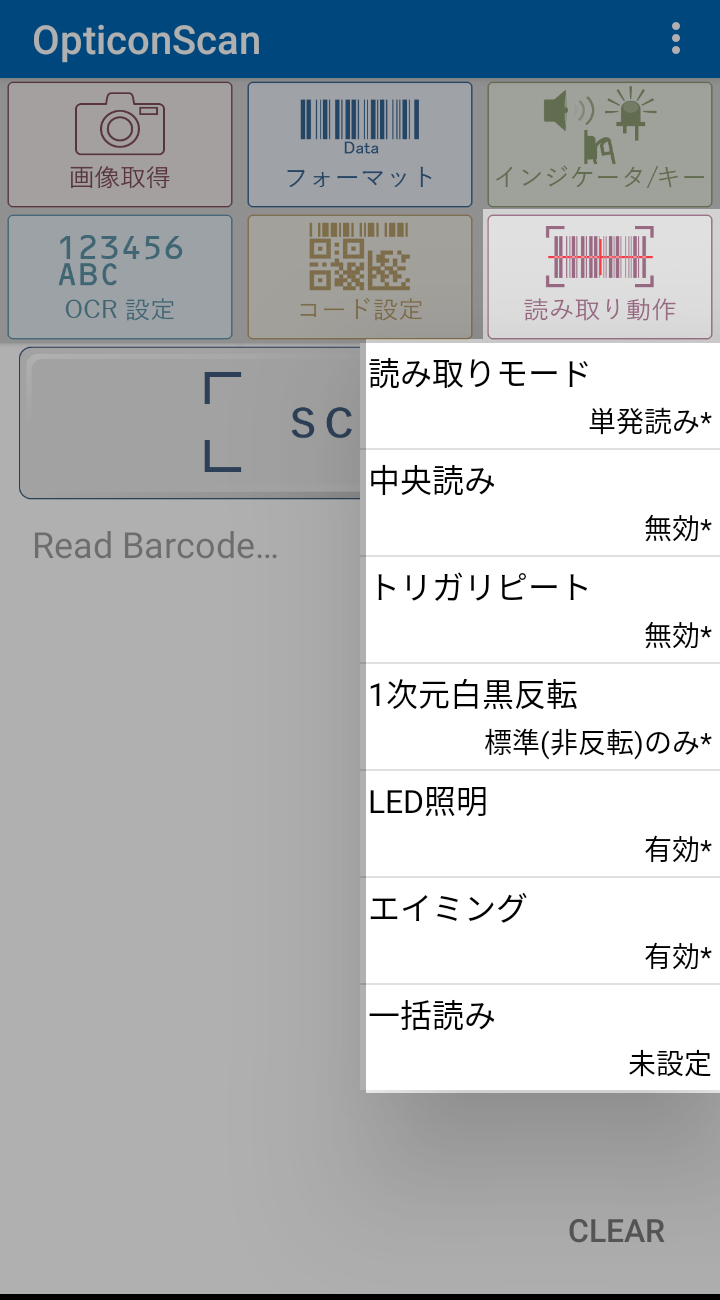Image resolution: width=720 pixels, height=1300 pixels.
Task: Choose the トリガリピート setting
Action: click(542, 610)
